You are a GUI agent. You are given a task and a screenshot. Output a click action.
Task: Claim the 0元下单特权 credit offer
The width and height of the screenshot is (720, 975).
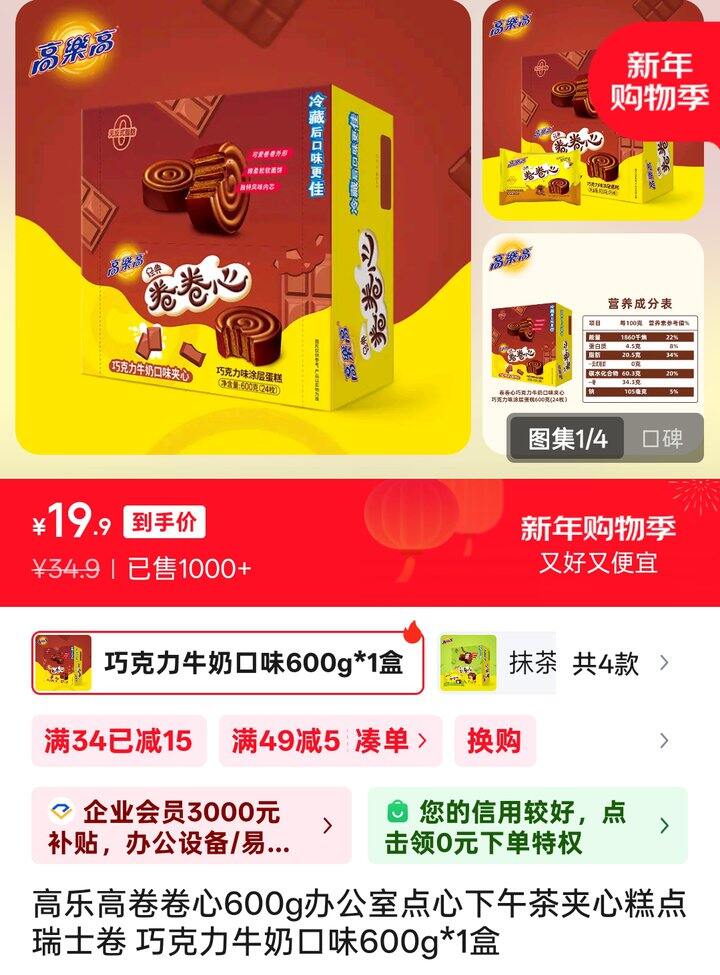pos(527,826)
